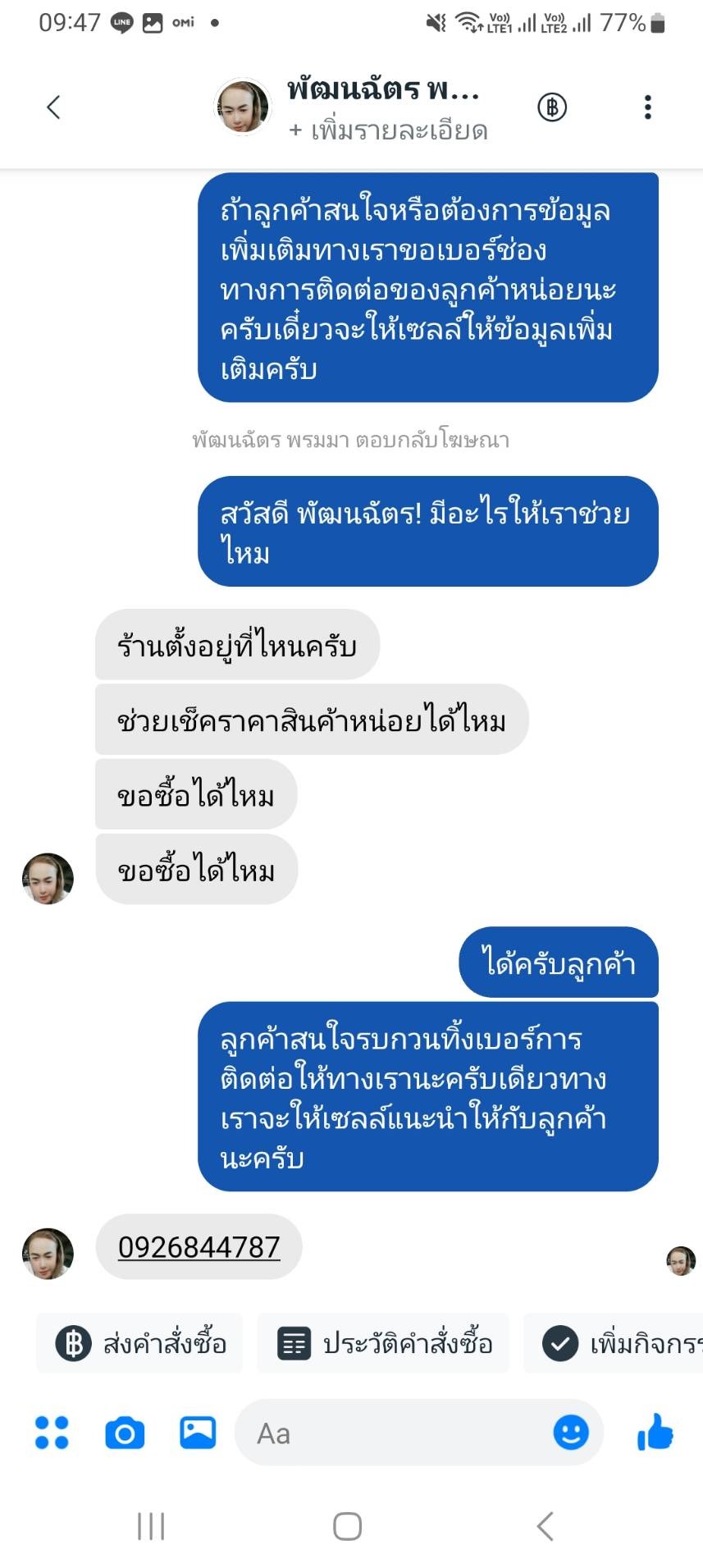Go back from the chat conversation
This screenshot has height=1568, width=703.
click(54, 107)
